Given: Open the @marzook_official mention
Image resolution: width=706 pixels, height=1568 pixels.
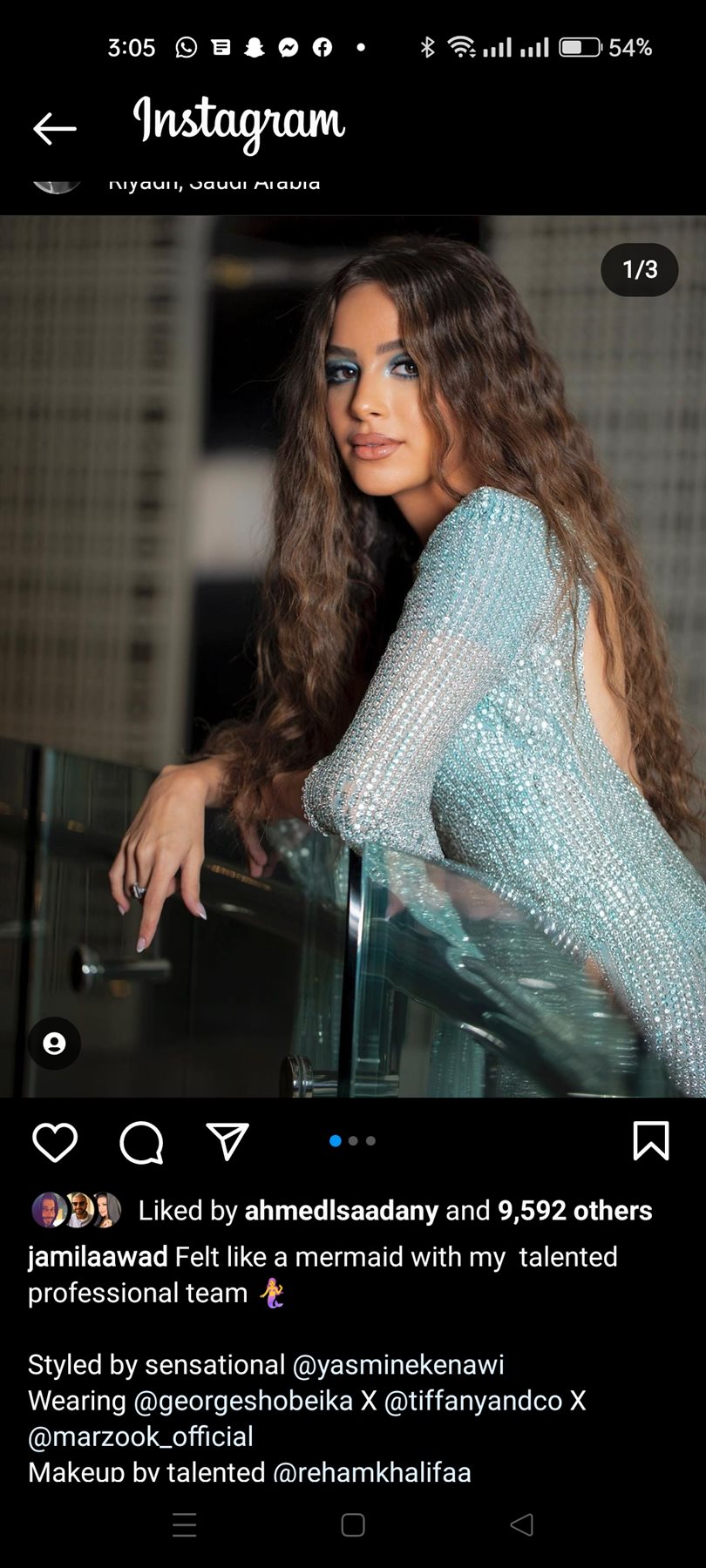Looking at the screenshot, I should (x=140, y=1436).
